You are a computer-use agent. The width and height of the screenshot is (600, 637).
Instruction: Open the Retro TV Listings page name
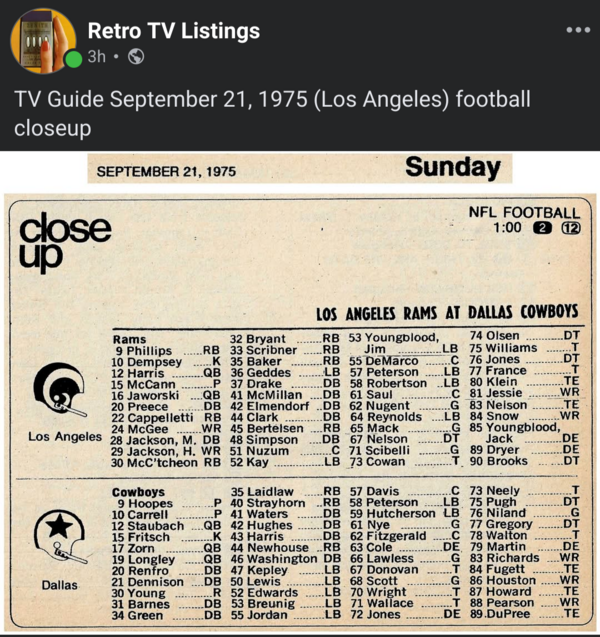(173, 31)
